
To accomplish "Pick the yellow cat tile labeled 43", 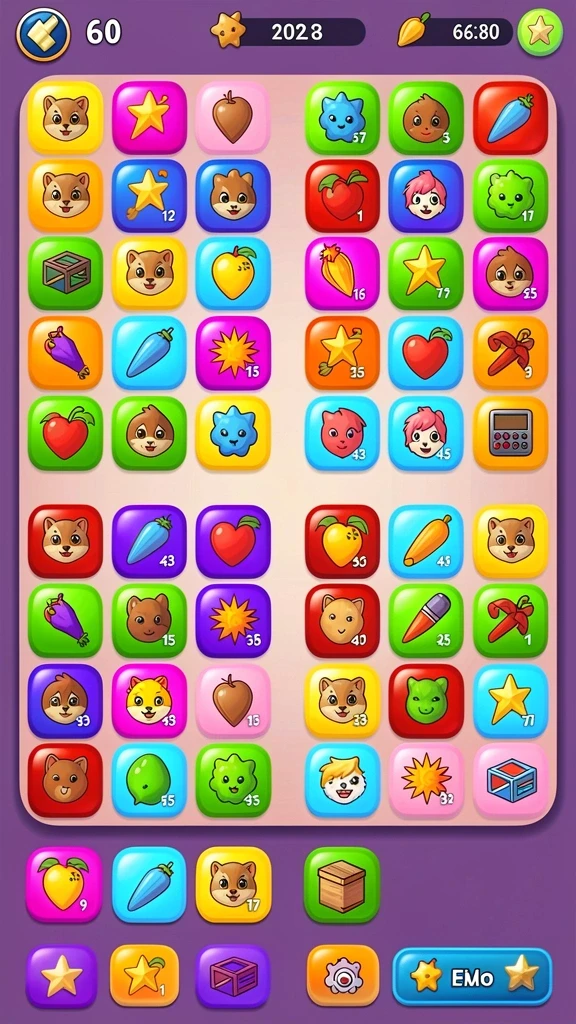I will click(x=150, y=701).
